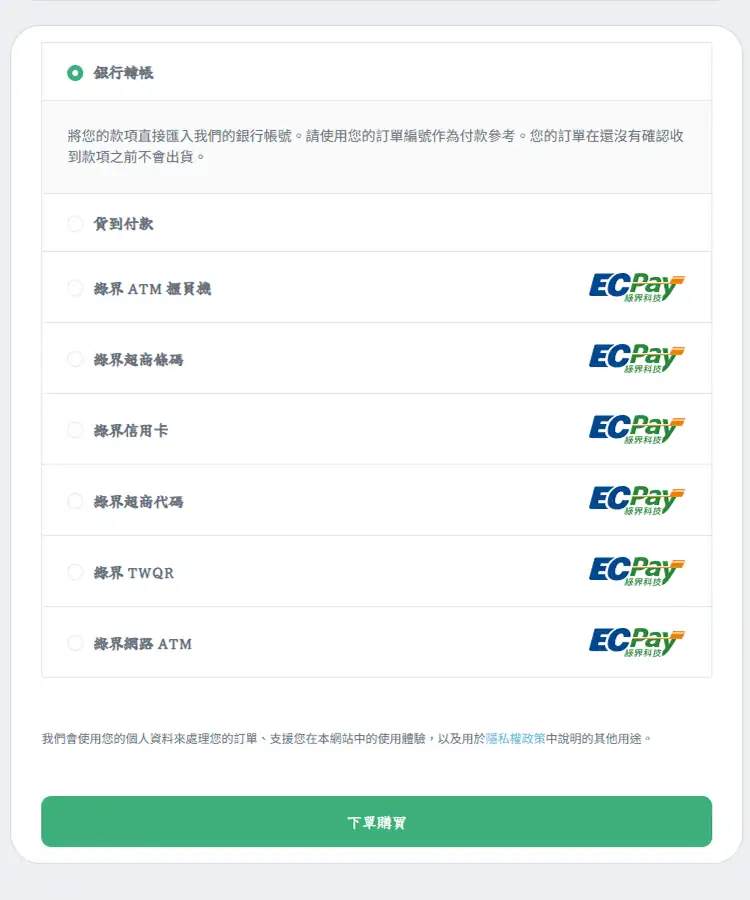Pick 綠界超商條碼 payment
Image resolution: width=750 pixels, height=900 pixels.
coord(75,359)
